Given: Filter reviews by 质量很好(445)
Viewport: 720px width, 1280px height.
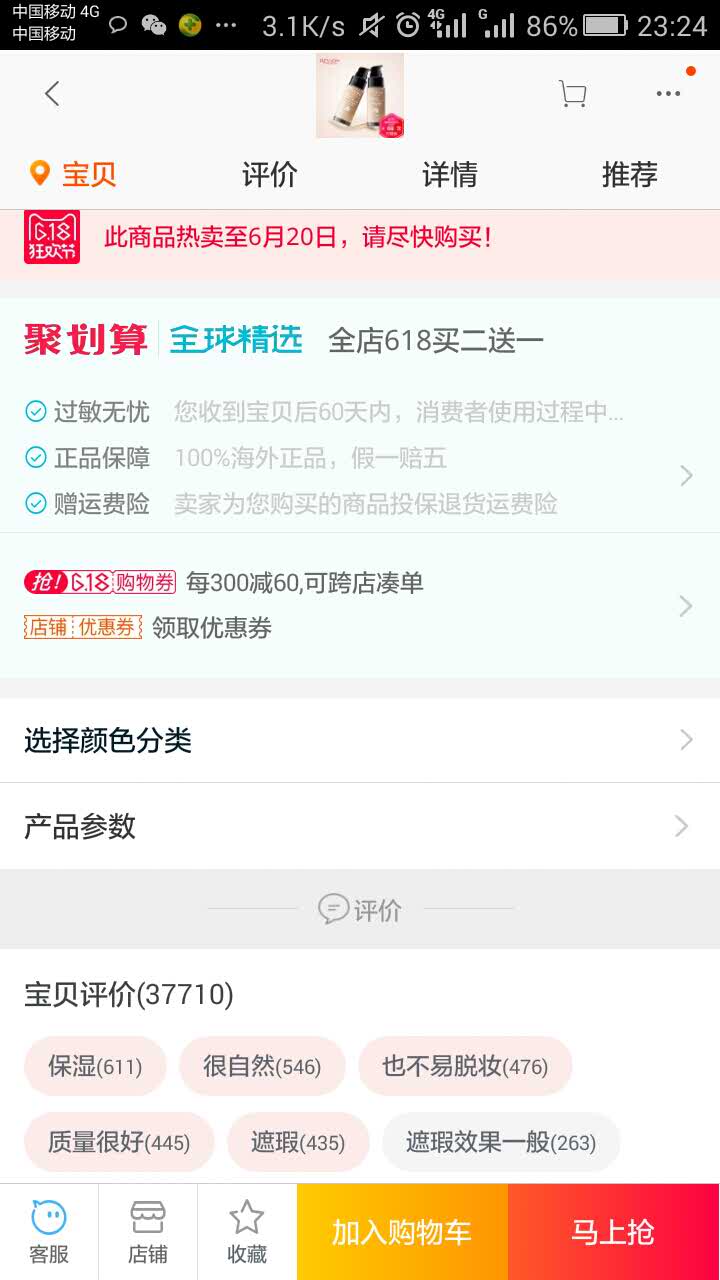Looking at the screenshot, I should click(119, 1142).
